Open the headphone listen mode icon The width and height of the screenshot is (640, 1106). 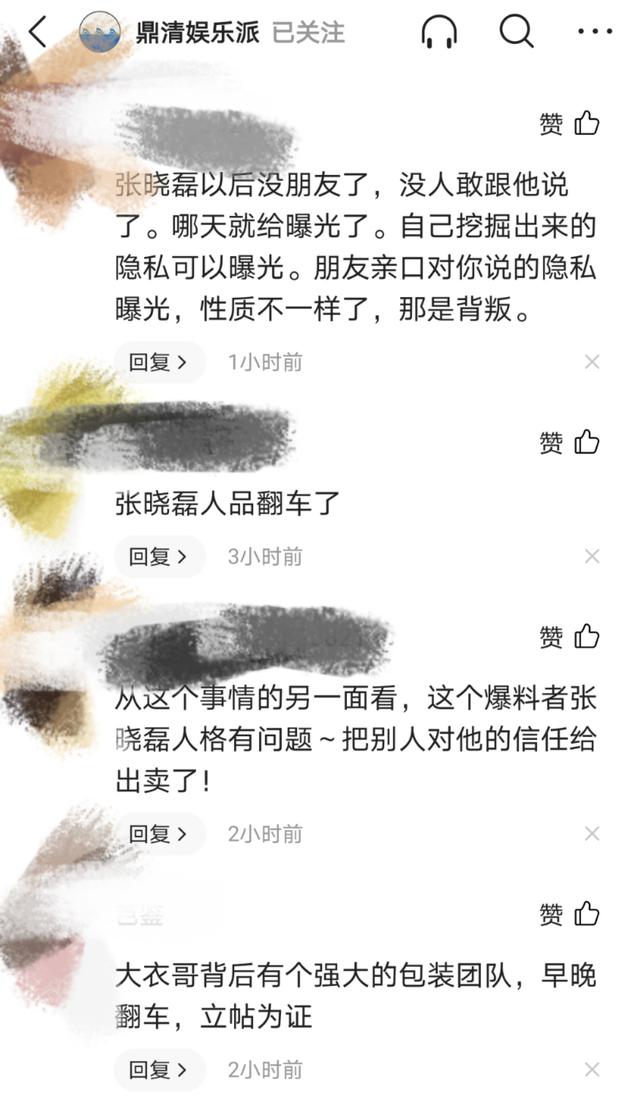439,33
